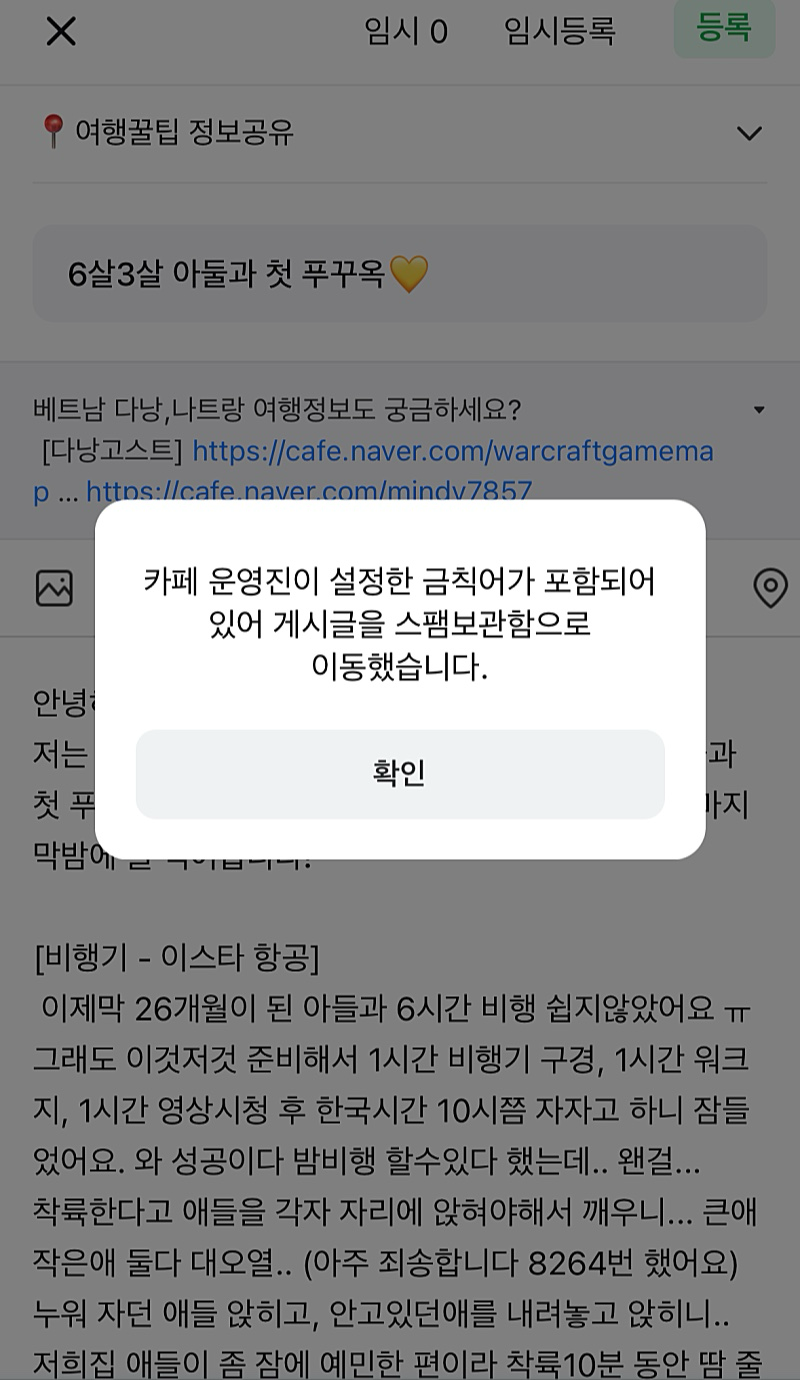Viewport: 800px width, 1380px height.
Task: Submit the post with 등록
Action: 724,28
